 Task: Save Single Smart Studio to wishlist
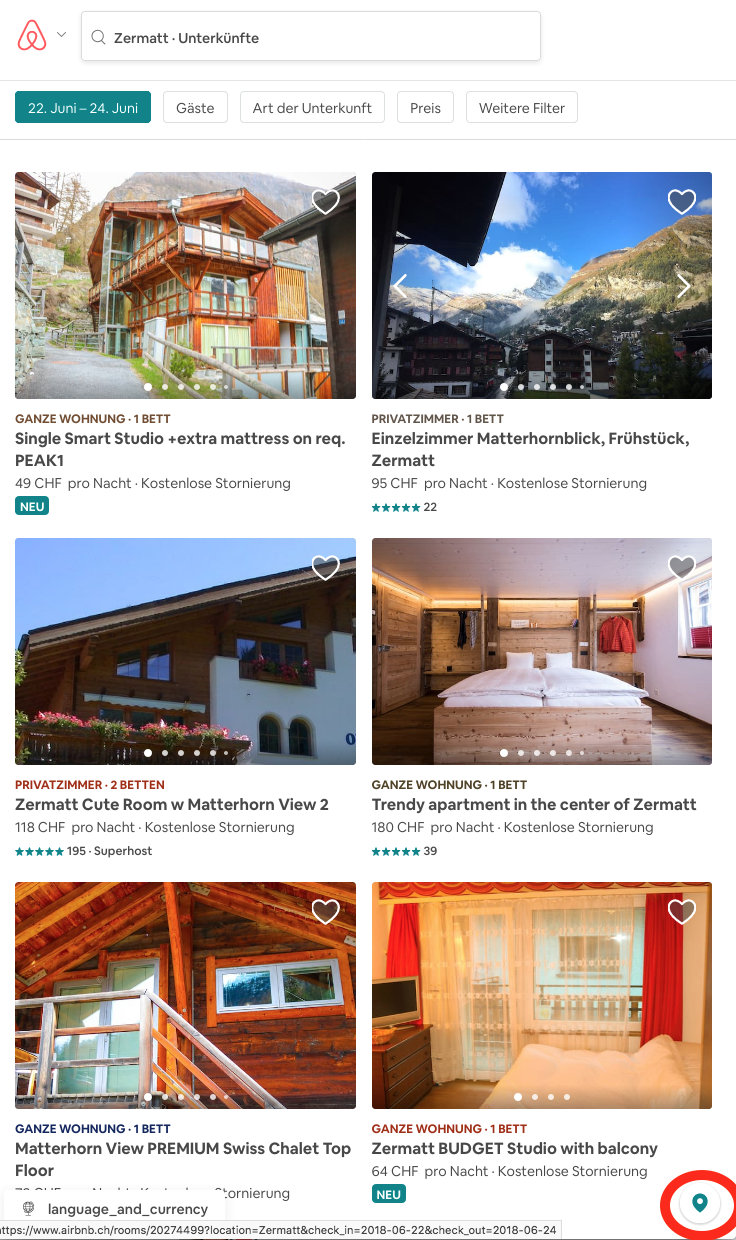point(325,202)
